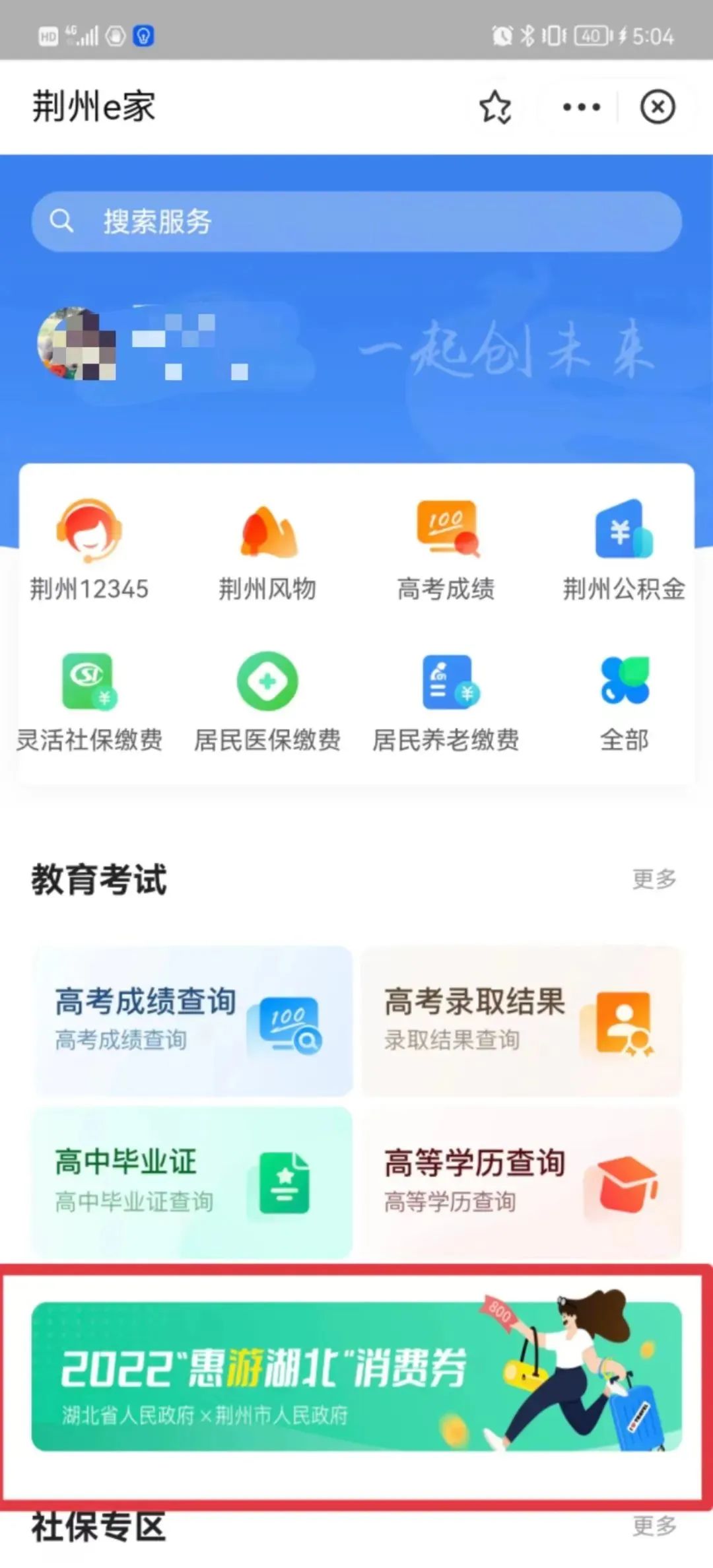Screen dimensions: 713x1568
Task: Open the 高考成绩查询 card
Action: pos(193,1021)
